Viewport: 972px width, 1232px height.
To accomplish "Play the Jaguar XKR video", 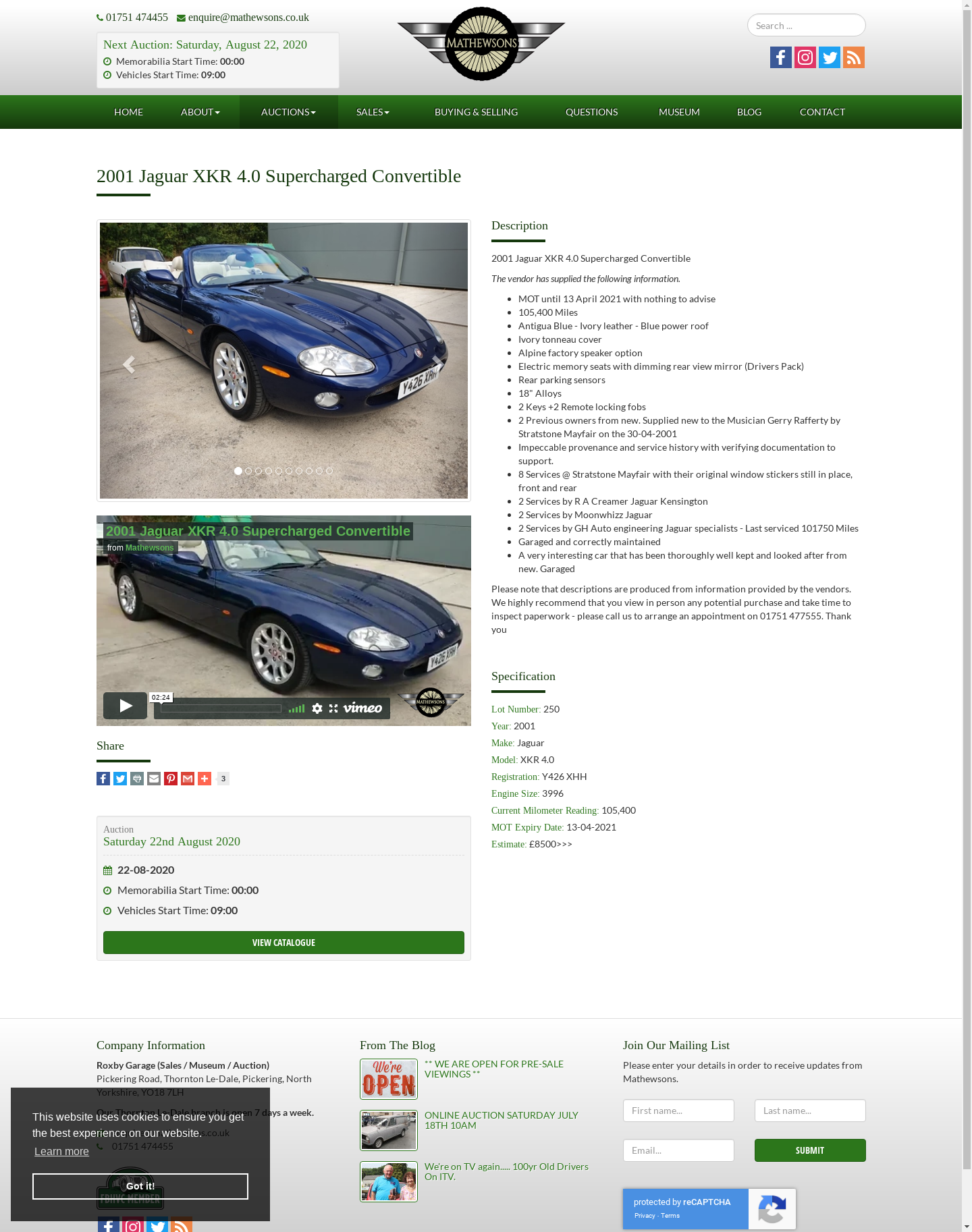I will pyautogui.click(x=126, y=706).
